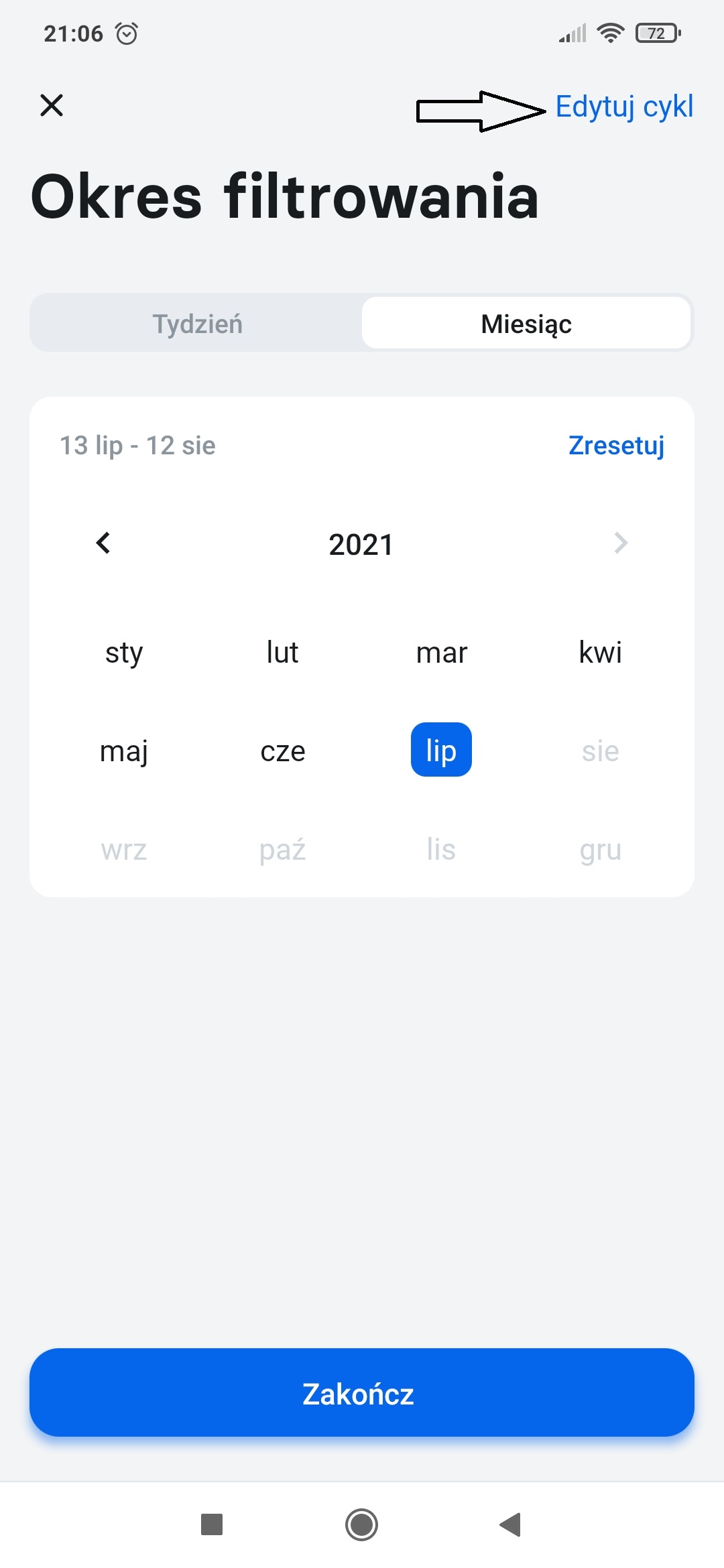Tap Zresetuj to reset the period

tap(615, 446)
